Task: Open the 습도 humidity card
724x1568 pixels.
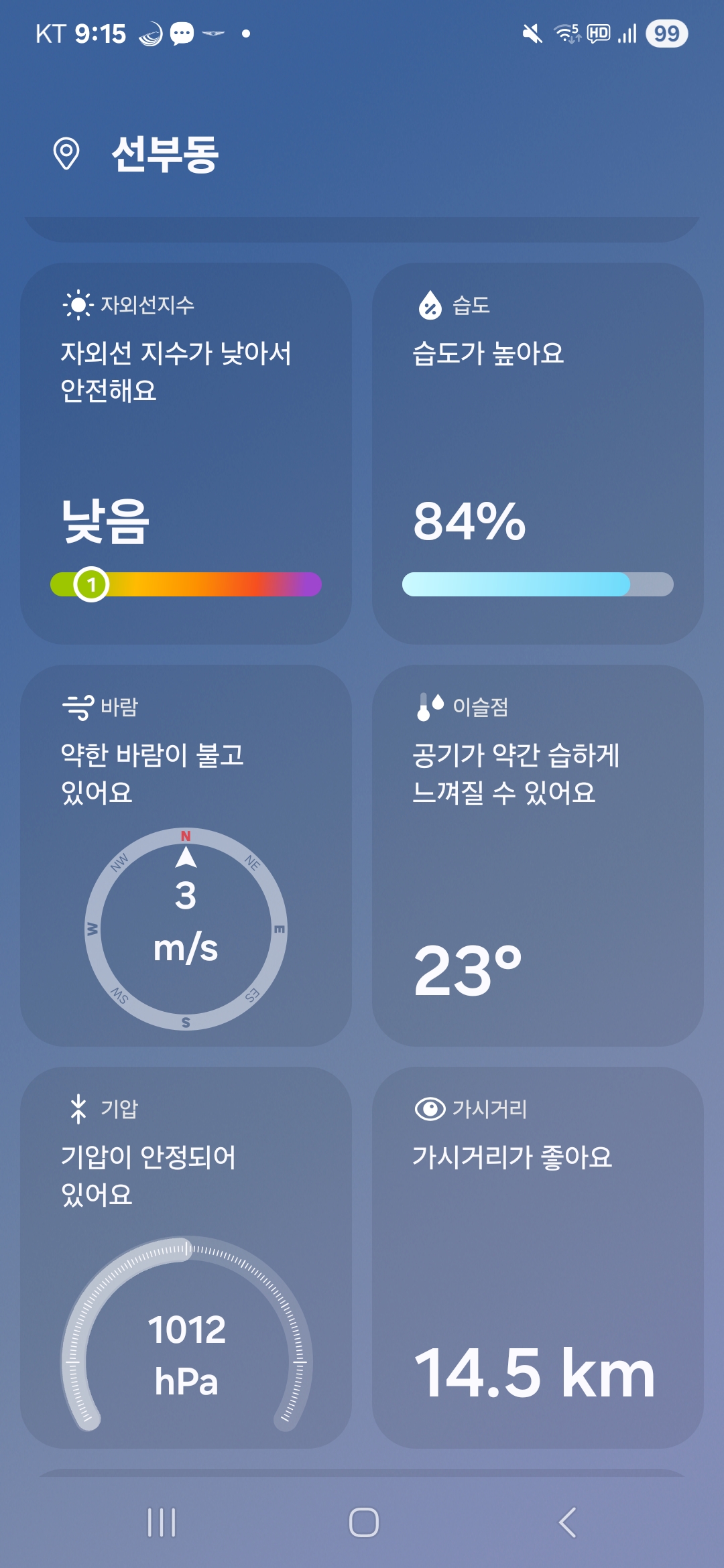Action: 538,454
